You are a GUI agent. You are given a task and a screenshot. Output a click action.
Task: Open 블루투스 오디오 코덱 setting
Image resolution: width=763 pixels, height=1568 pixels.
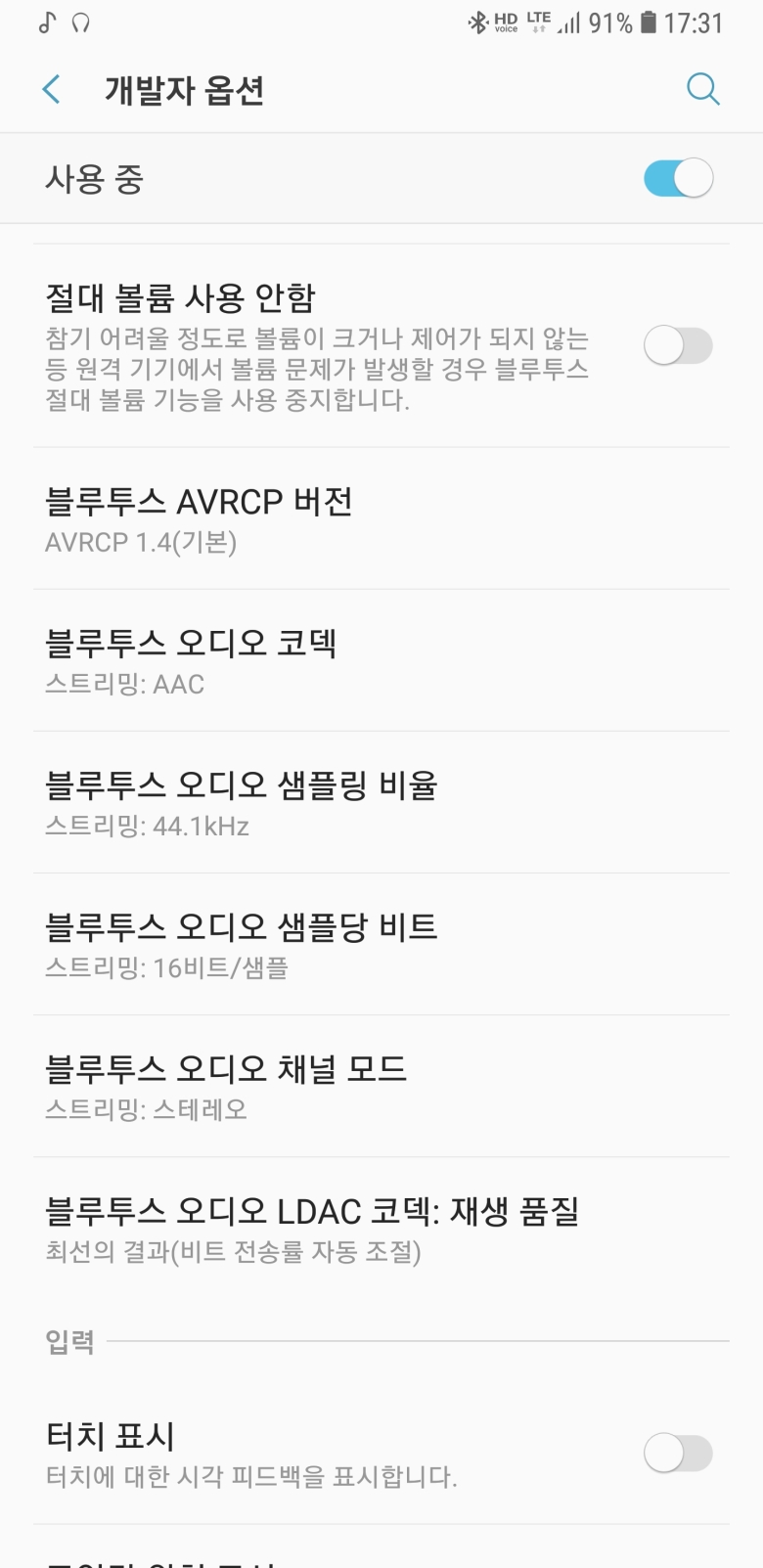pos(381,660)
